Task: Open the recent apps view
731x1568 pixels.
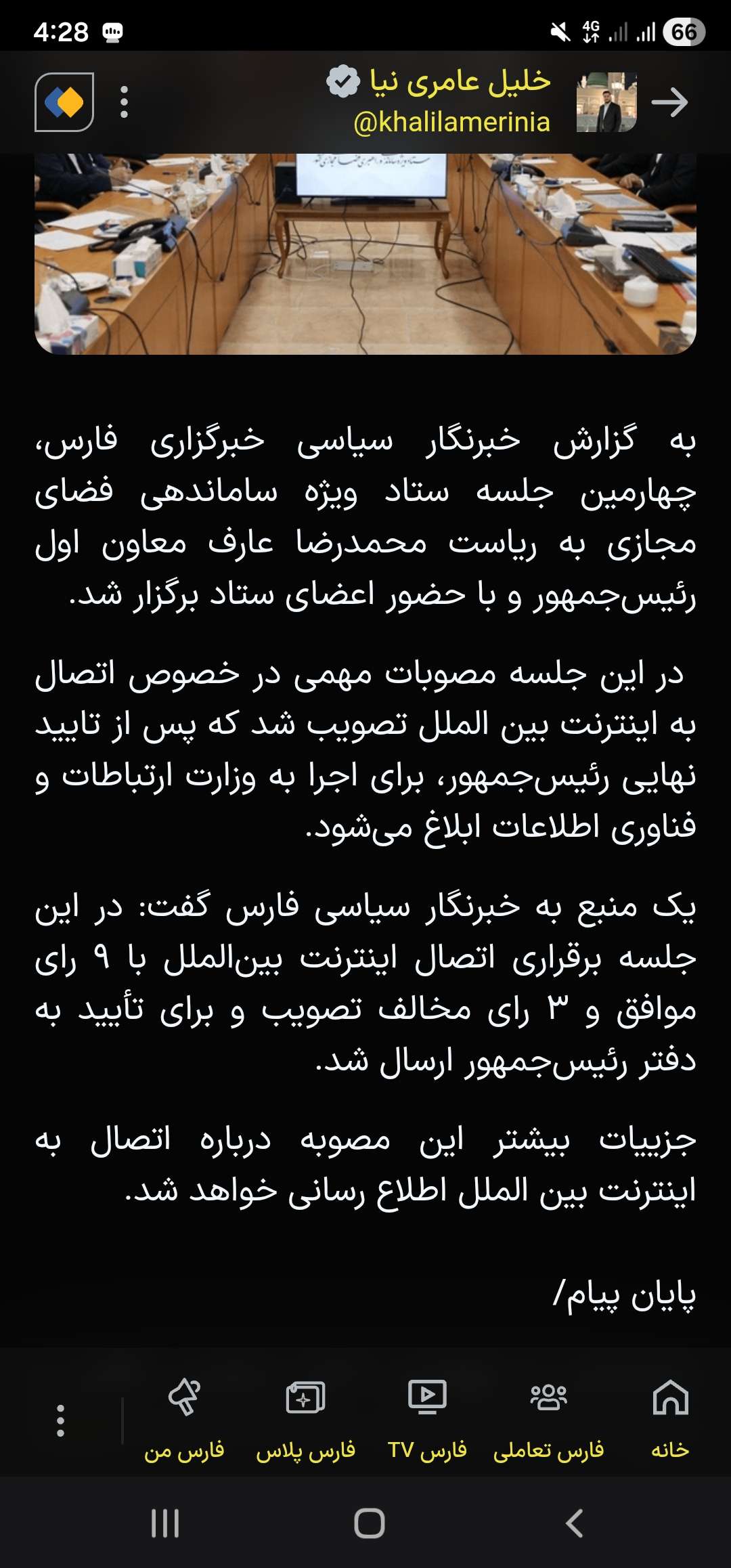Action: 165,1523
